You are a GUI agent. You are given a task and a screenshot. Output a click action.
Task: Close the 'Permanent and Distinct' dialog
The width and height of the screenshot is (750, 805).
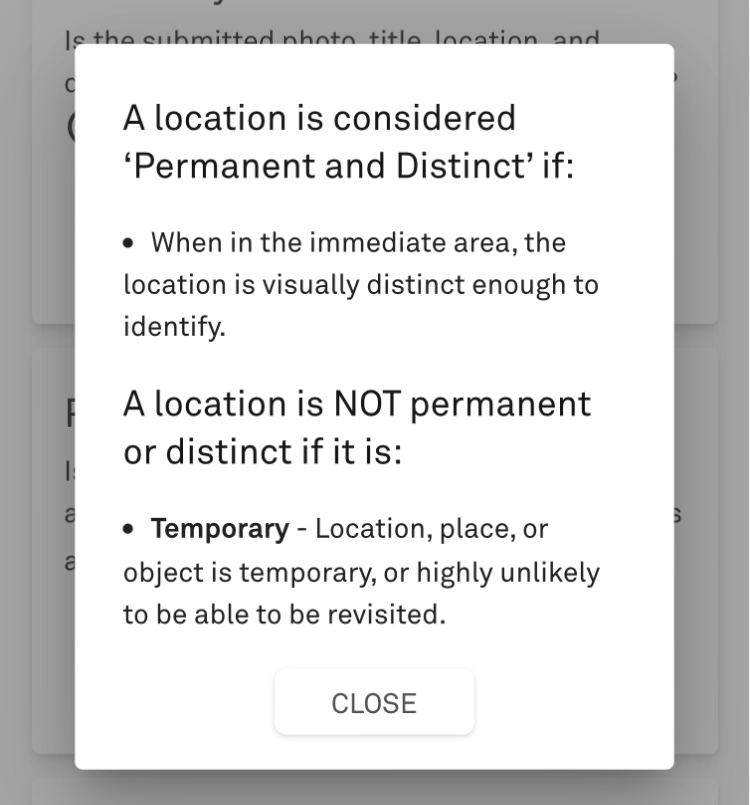pyautogui.click(x=374, y=703)
